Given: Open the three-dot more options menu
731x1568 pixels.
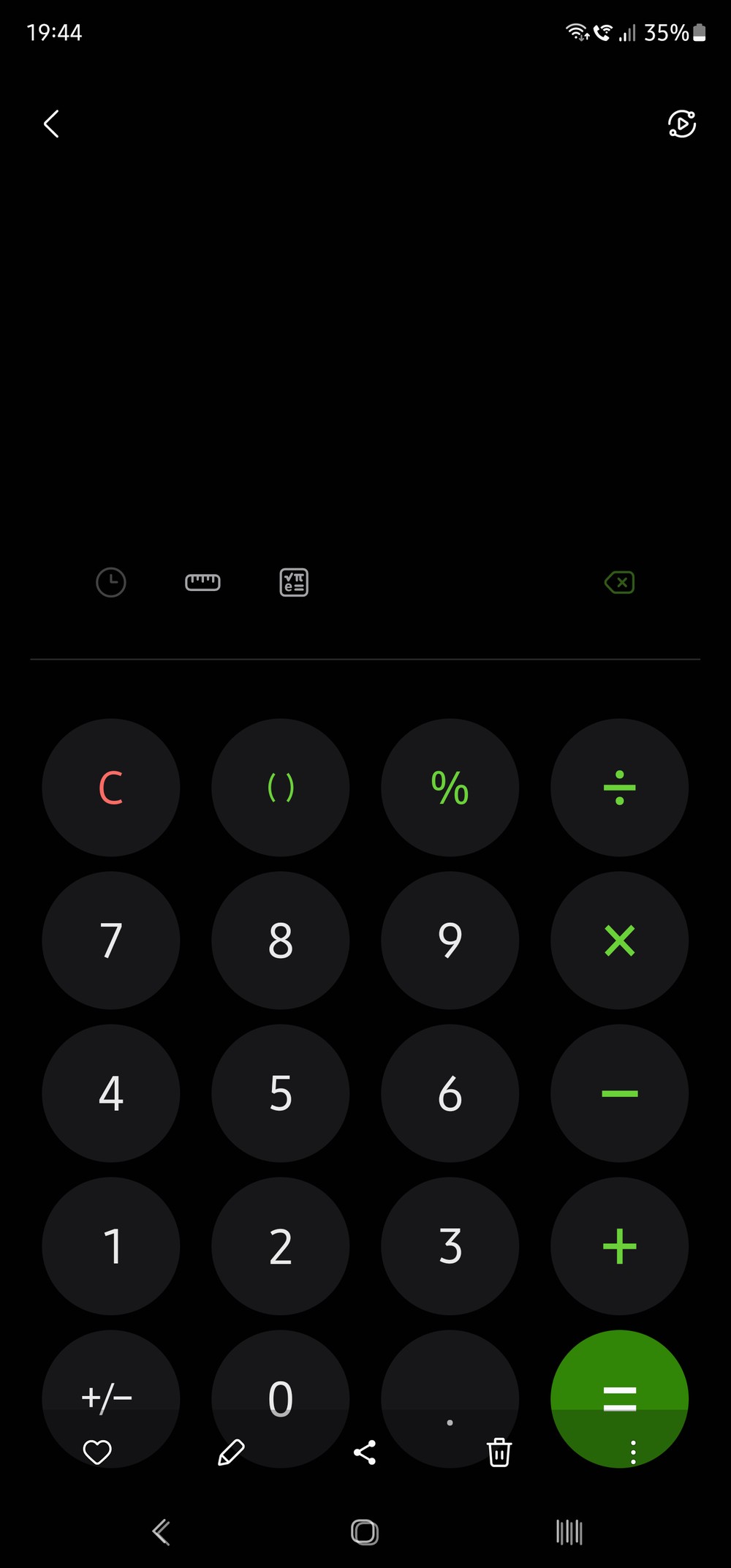Looking at the screenshot, I should 633,1452.
